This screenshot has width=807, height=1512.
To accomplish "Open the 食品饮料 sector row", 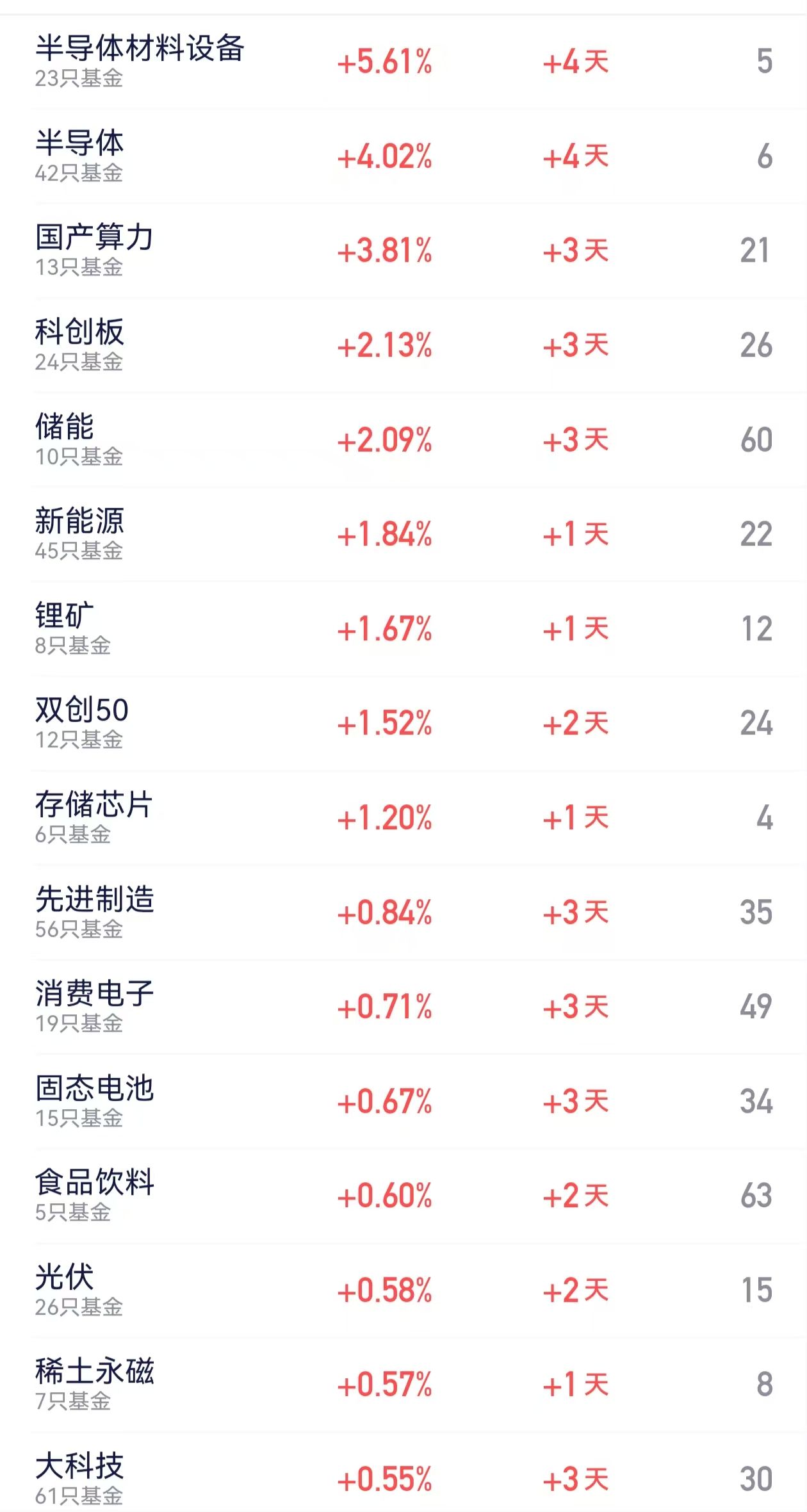I will (x=403, y=1196).
